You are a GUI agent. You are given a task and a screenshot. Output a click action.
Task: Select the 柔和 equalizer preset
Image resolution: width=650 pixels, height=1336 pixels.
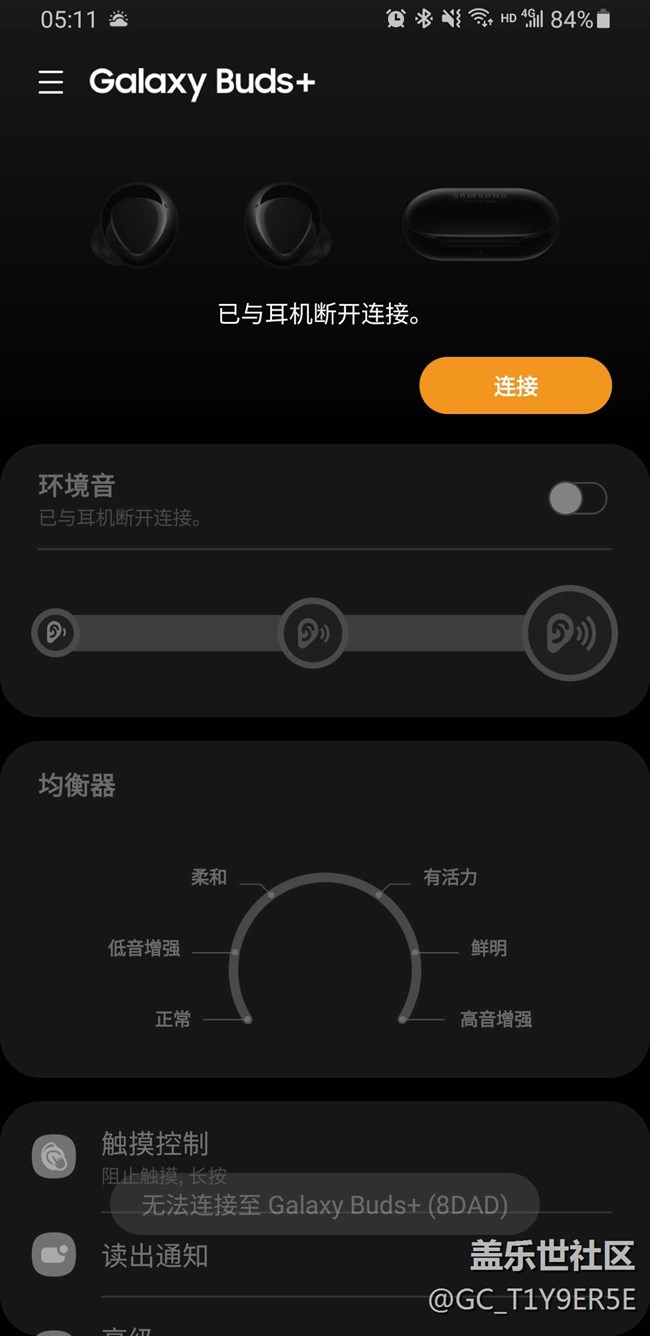point(270,892)
